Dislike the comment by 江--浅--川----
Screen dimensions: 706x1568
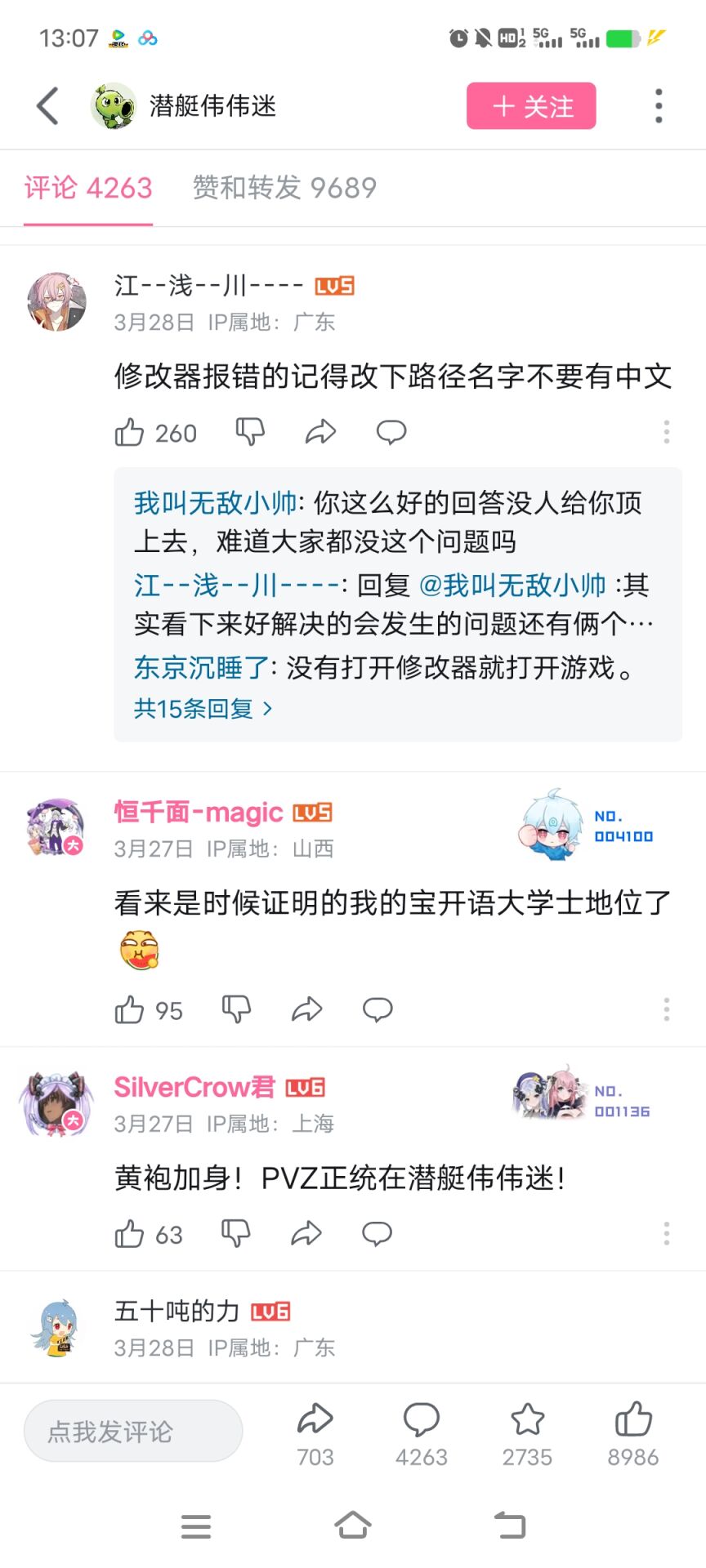click(250, 431)
